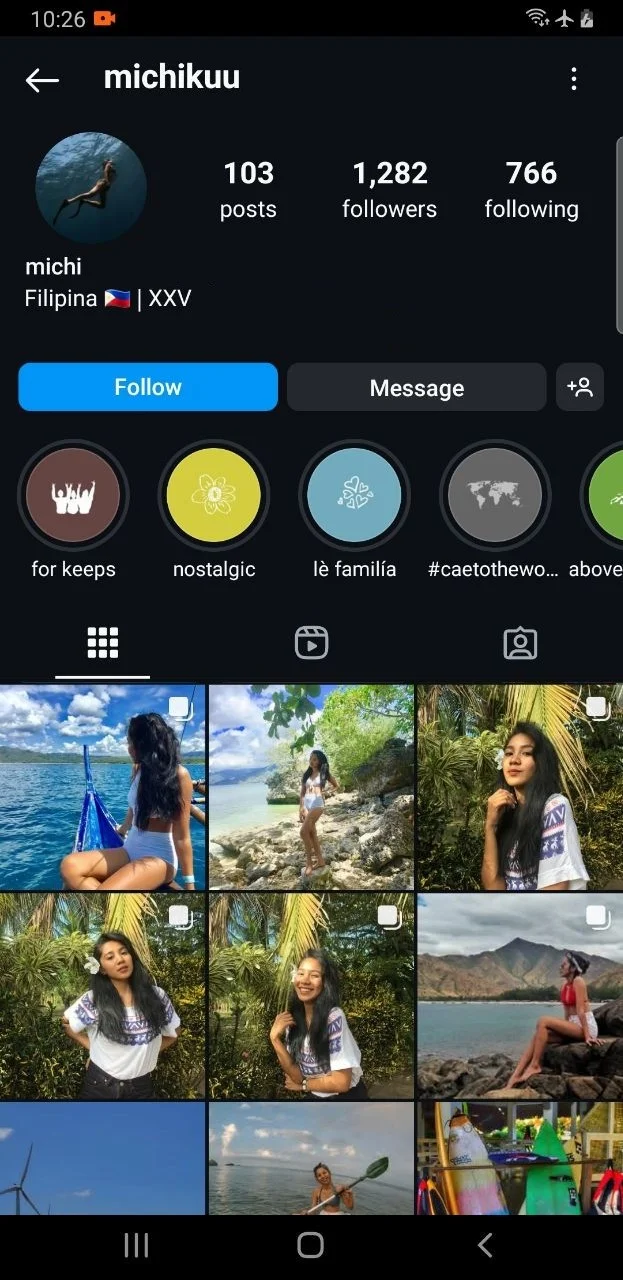Open system recent apps

[x=136, y=1245]
